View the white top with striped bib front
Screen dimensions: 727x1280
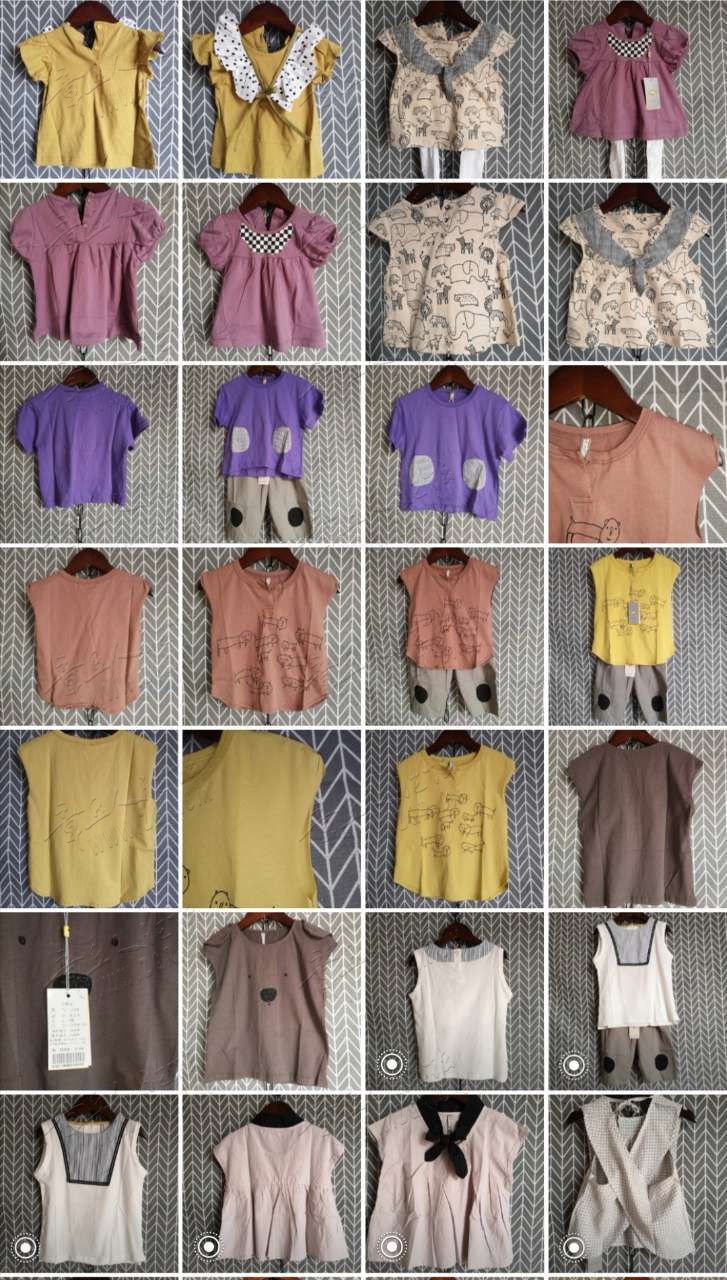pos(89,1182)
